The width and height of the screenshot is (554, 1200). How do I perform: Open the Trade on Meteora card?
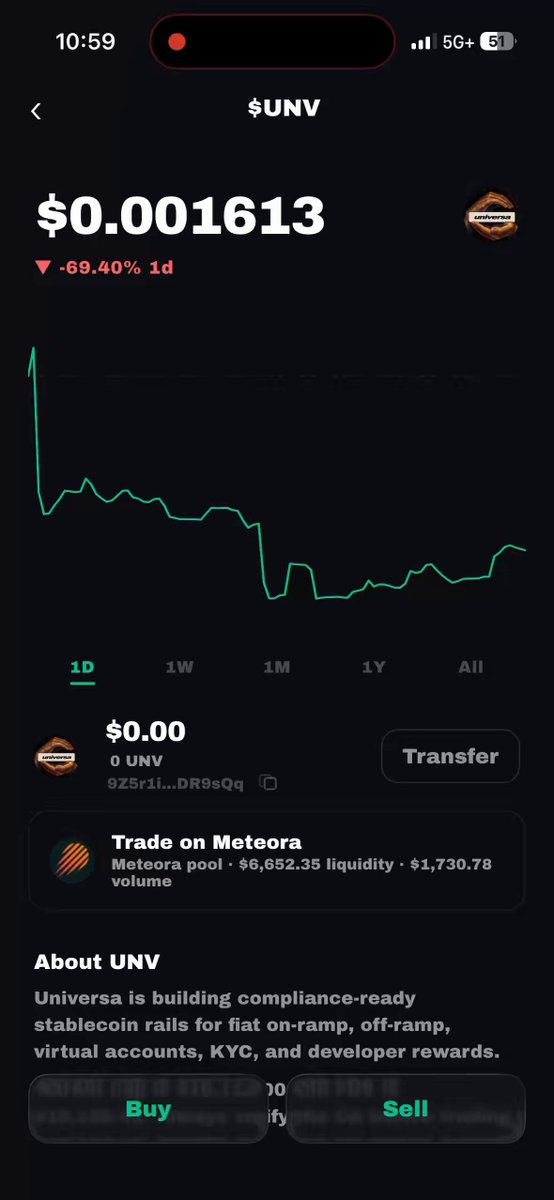click(277, 860)
